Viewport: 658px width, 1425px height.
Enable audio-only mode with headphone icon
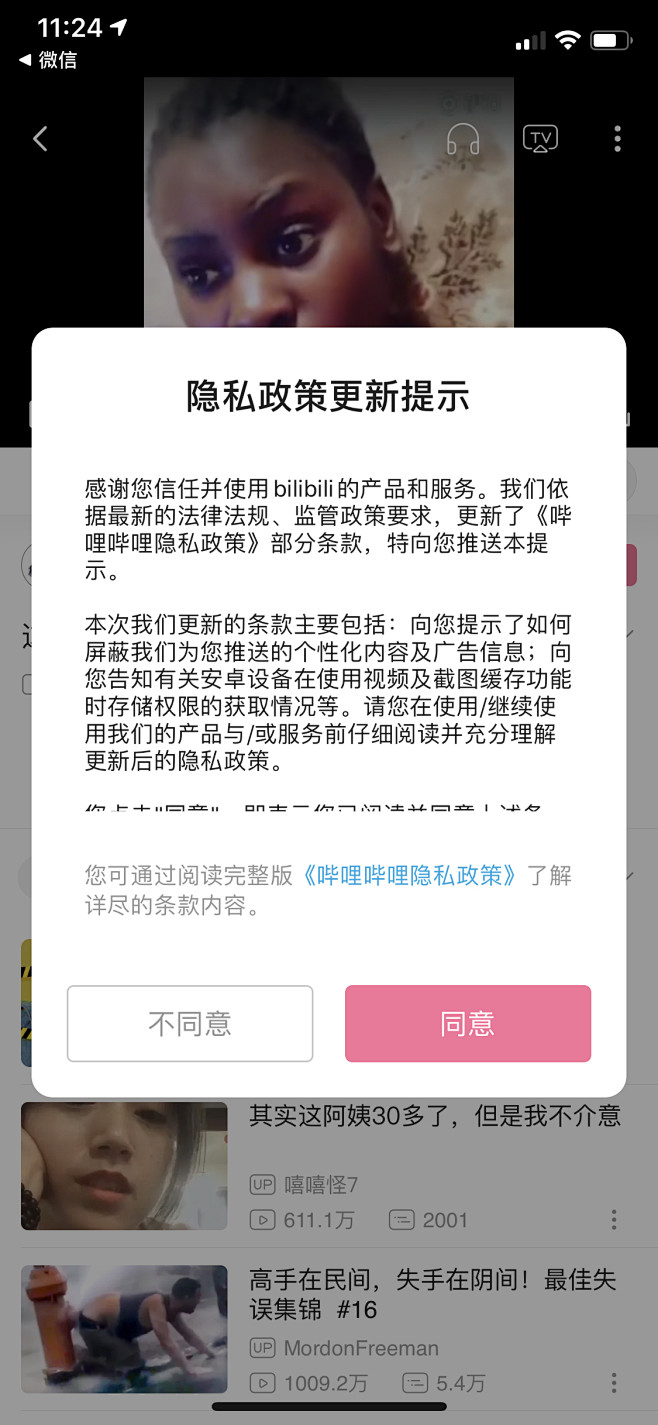[x=463, y=138]
